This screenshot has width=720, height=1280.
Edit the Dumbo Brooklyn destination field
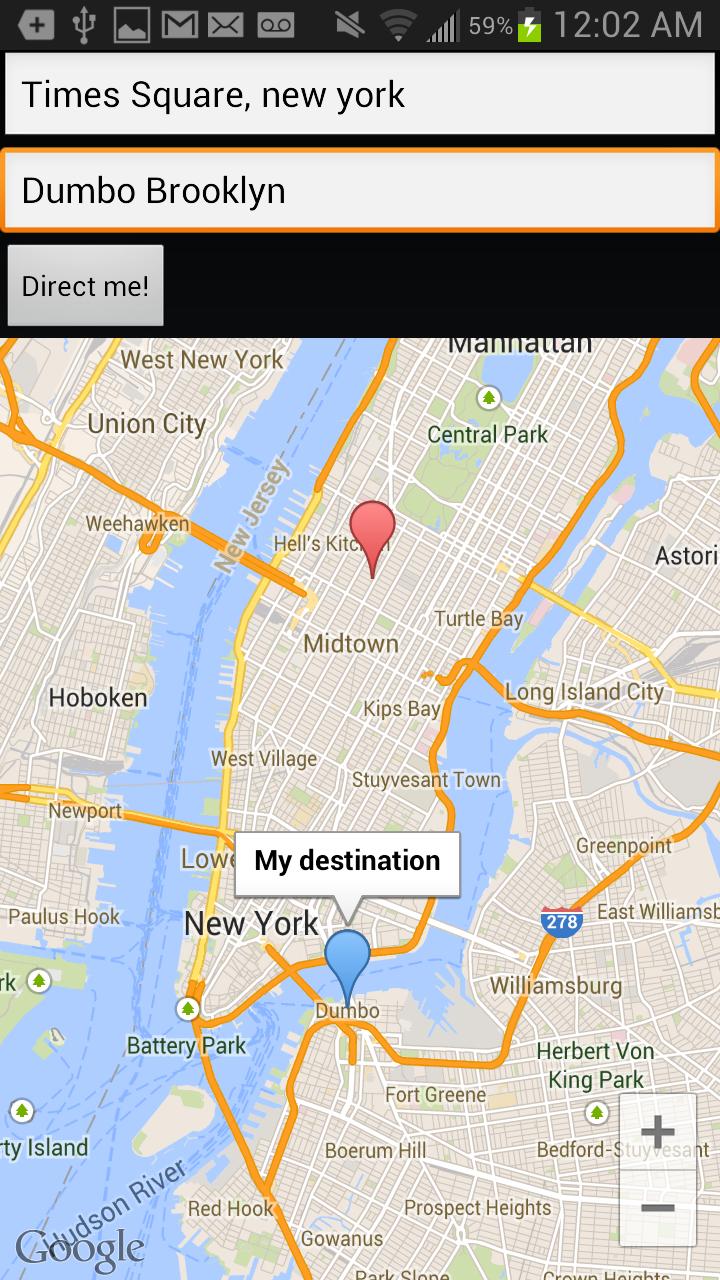(360, 190)
